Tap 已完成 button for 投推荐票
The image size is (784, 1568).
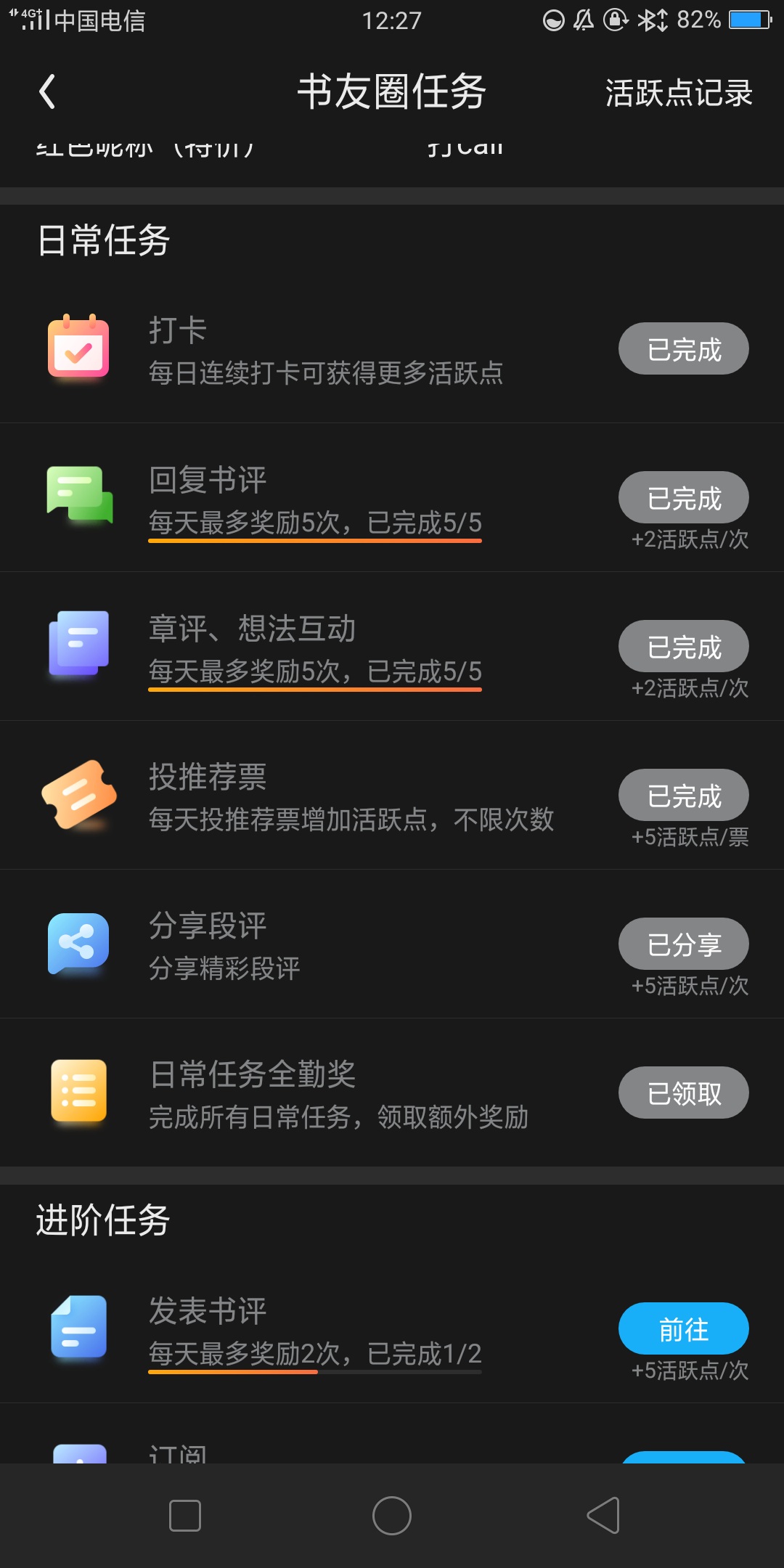coord(683,795)
